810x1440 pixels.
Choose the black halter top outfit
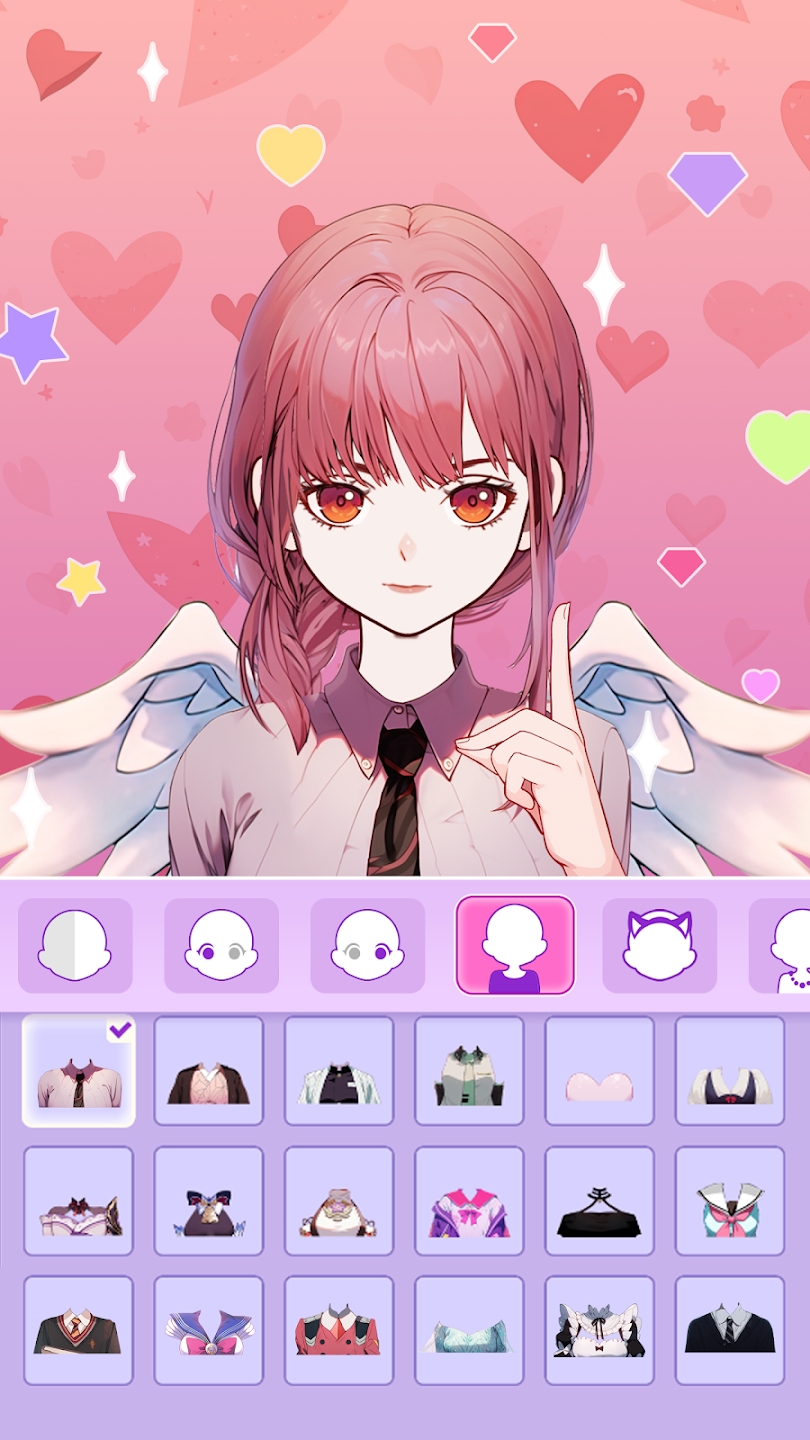point(599,1201)
